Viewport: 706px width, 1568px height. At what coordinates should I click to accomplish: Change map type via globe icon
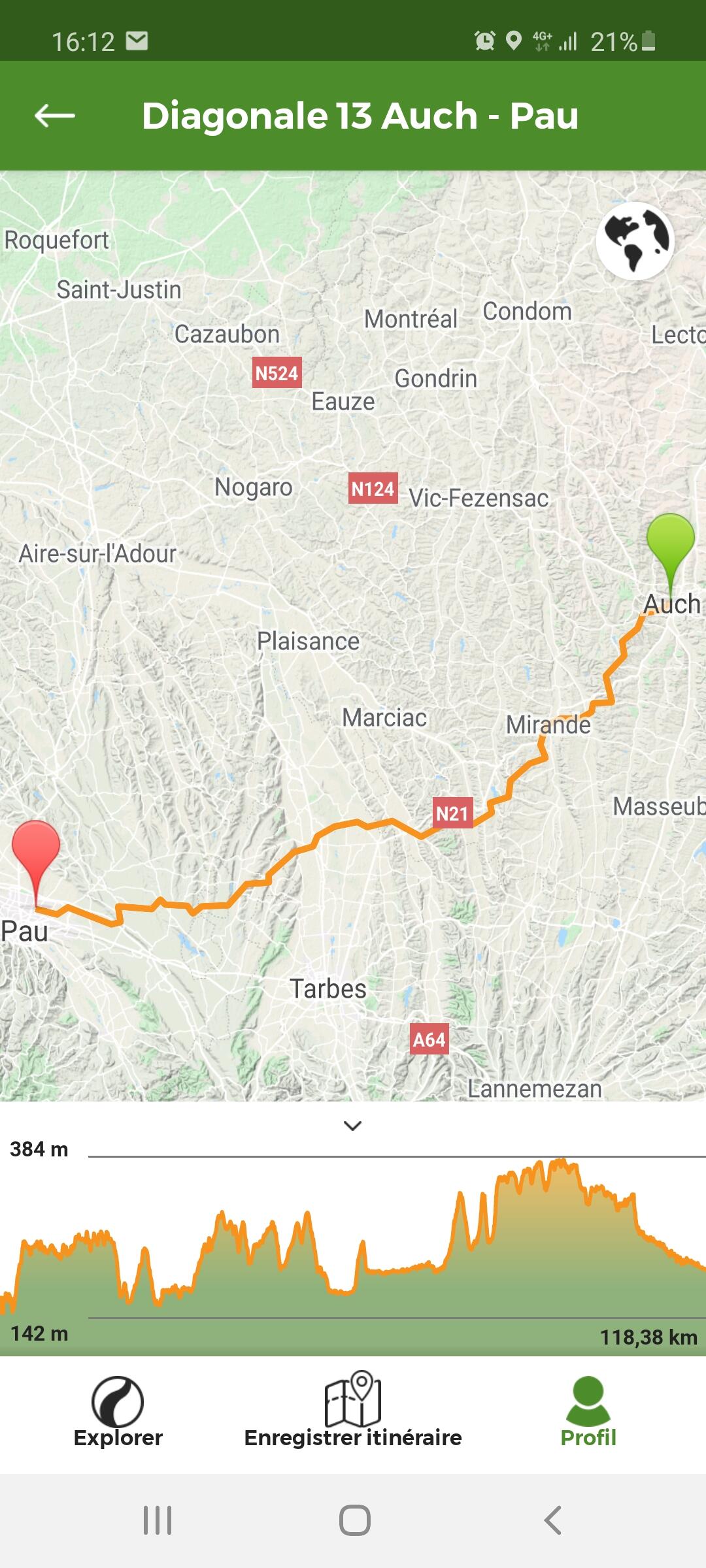pyautogui.click(x=635, y=240)
